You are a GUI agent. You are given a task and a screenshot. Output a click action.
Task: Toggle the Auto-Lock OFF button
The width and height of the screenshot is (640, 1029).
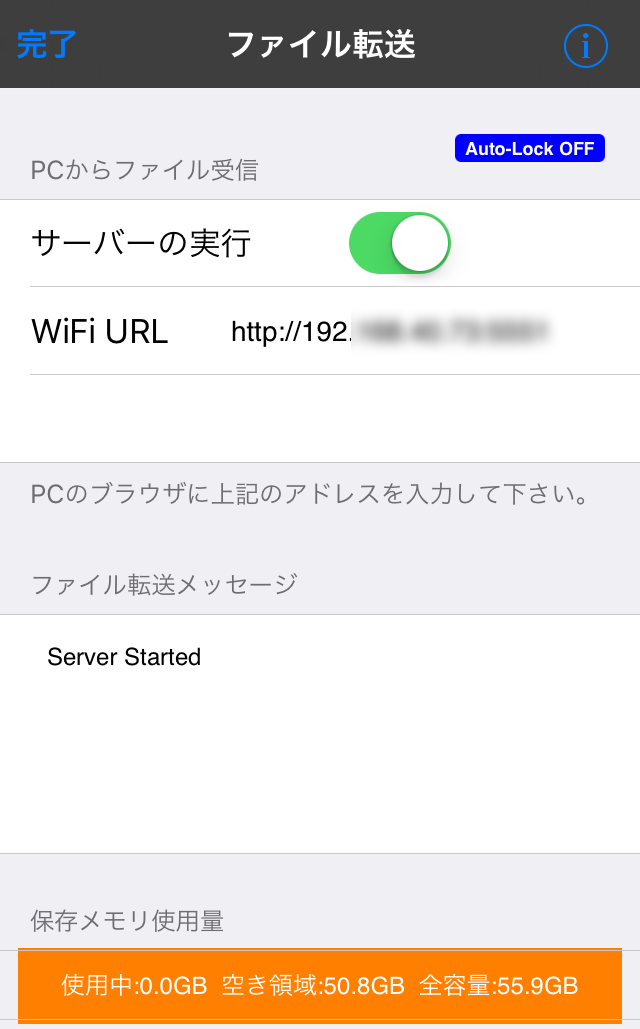click(530, 148)
